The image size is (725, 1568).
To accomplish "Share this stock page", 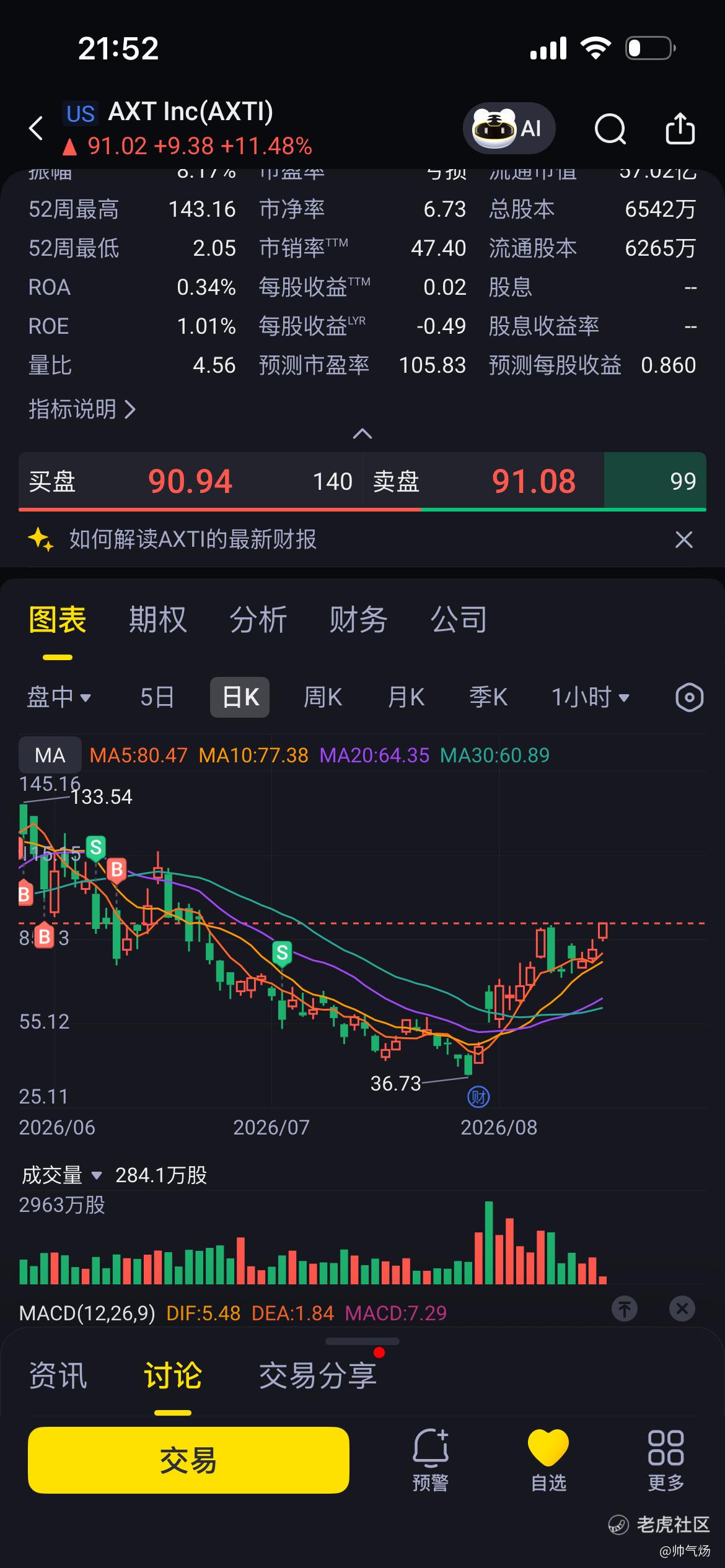I will [680, 128].
